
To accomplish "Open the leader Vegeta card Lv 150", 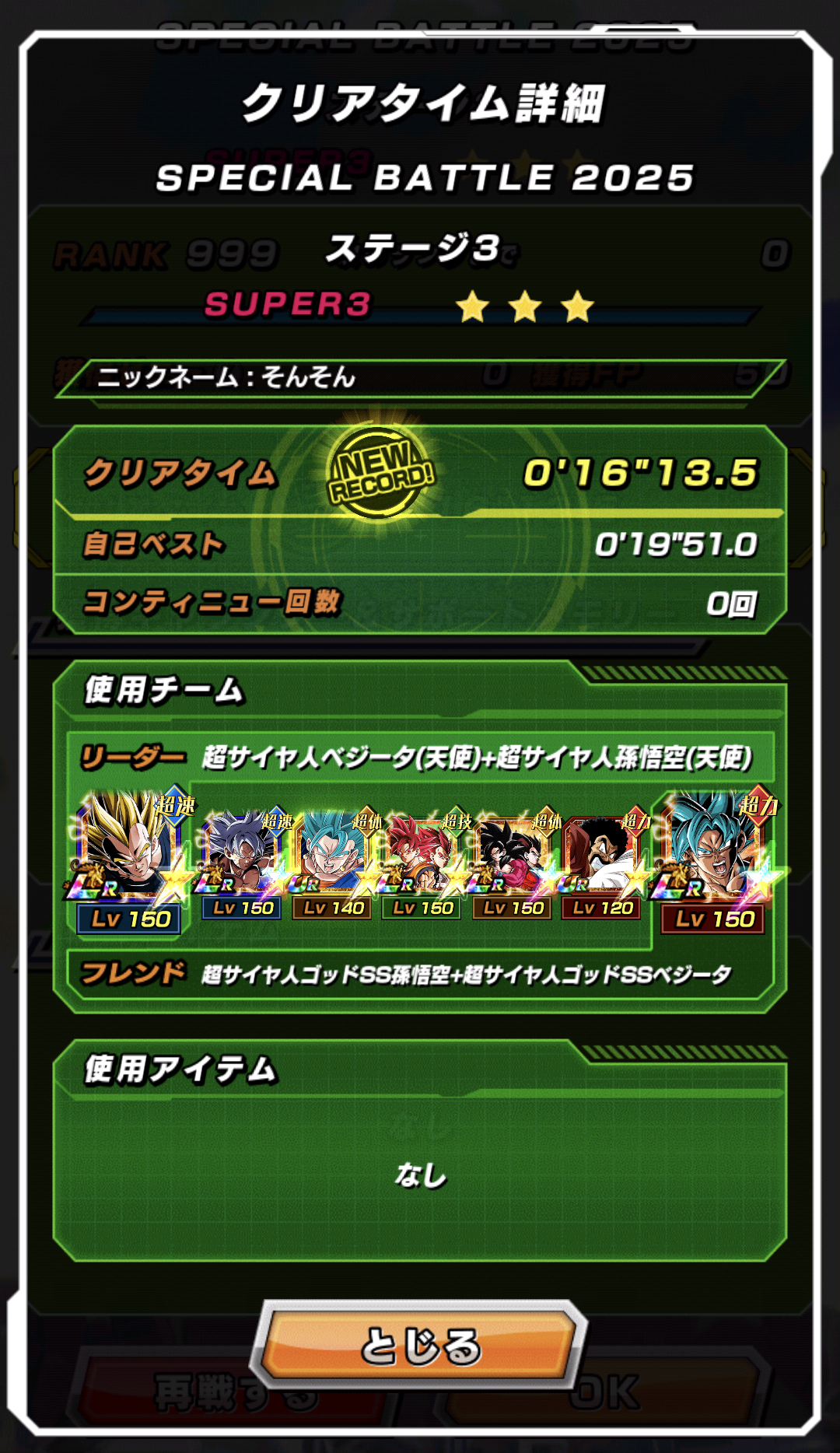I will click(x=129, y=862).
